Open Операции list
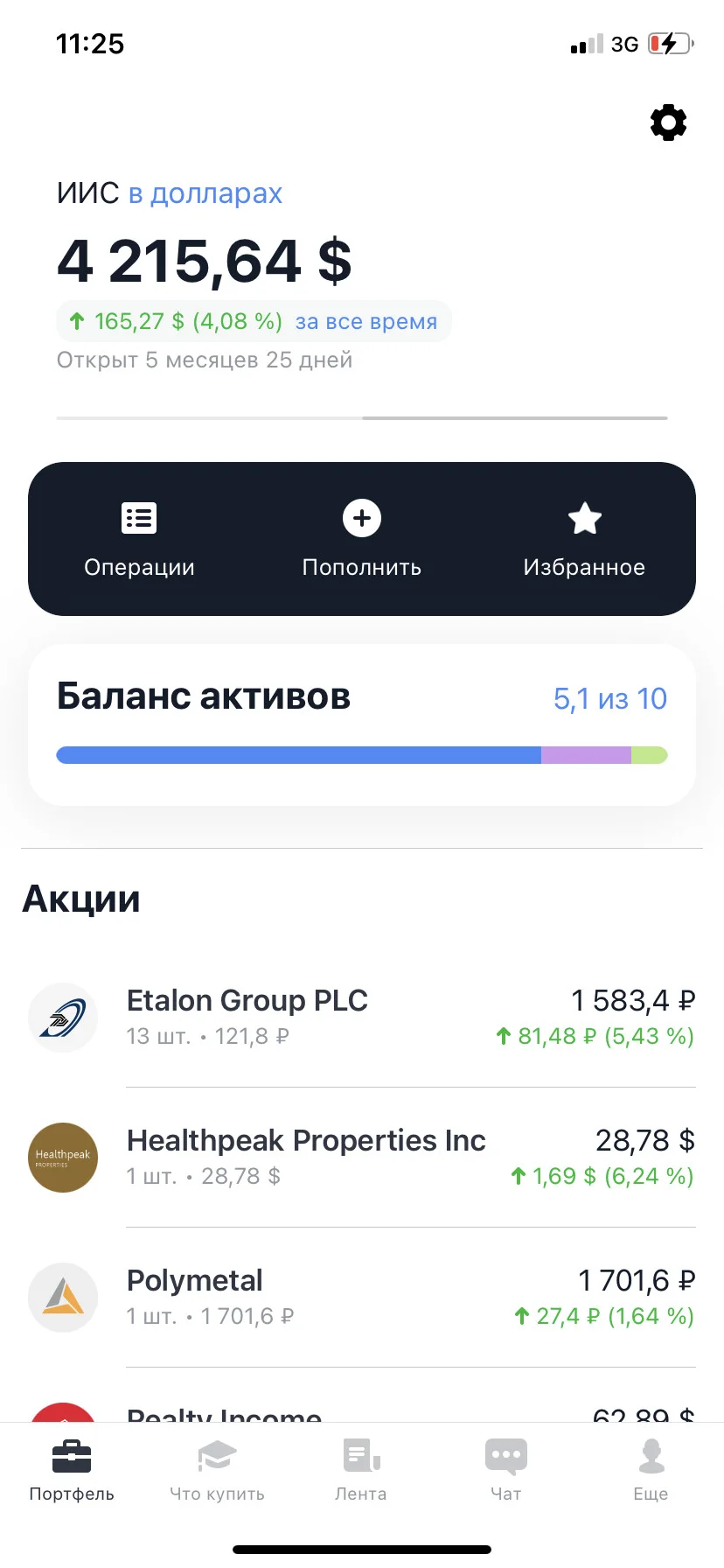 [x=139, y=540]
